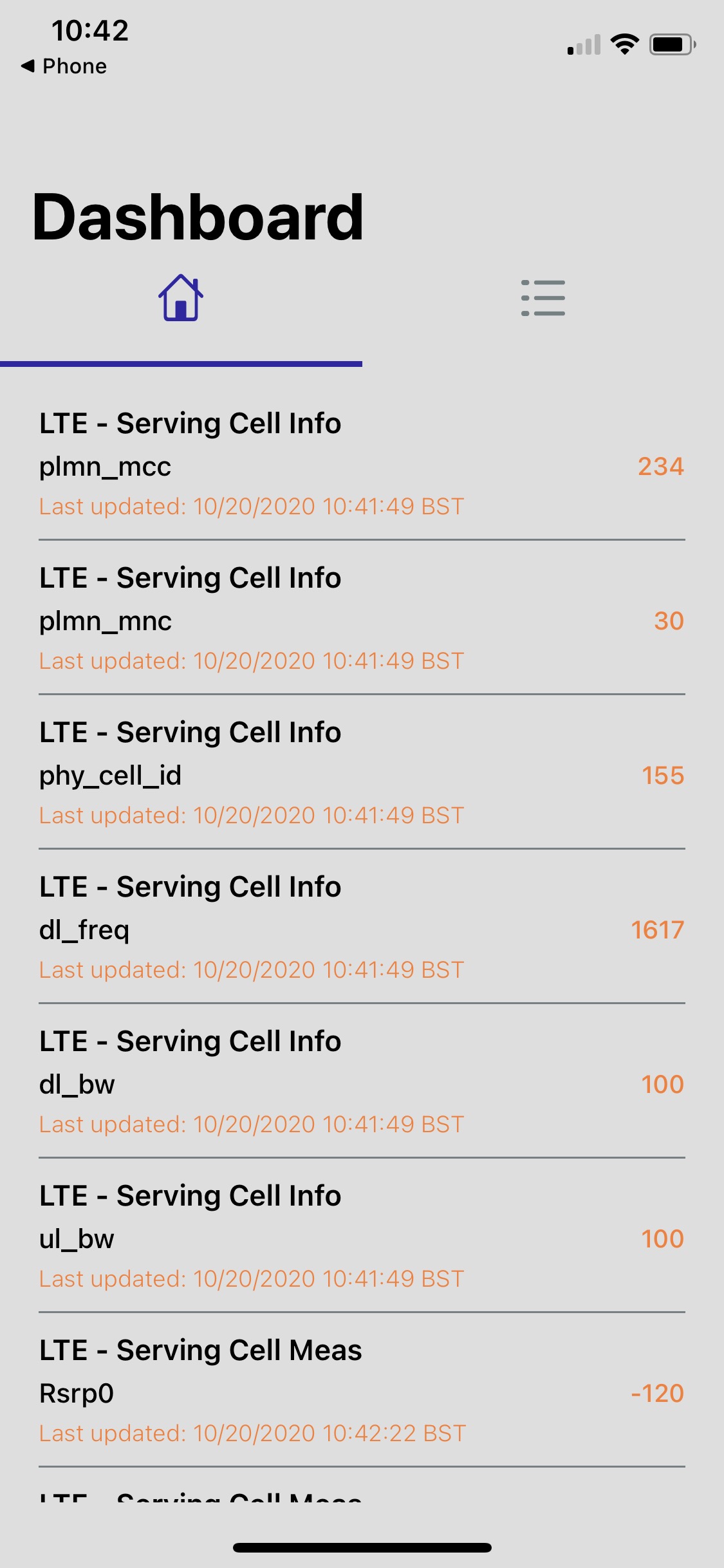The height and width of the screenshot is (1568, 724).
Task: Open the ul_bw row
Action: pyautogui.click(x=362, y=1237)
